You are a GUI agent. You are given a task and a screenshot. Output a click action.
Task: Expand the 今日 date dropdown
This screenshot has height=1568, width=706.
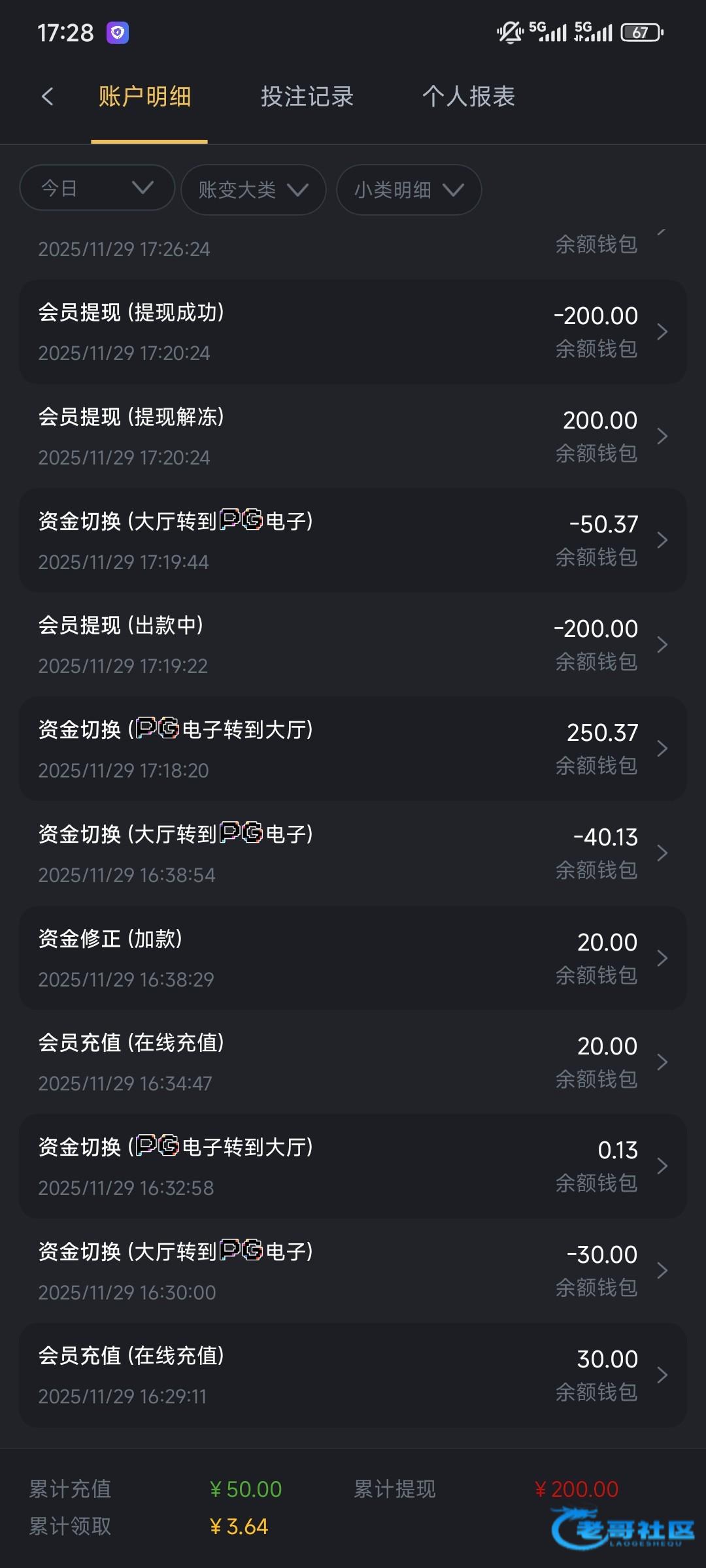(97, 189)
